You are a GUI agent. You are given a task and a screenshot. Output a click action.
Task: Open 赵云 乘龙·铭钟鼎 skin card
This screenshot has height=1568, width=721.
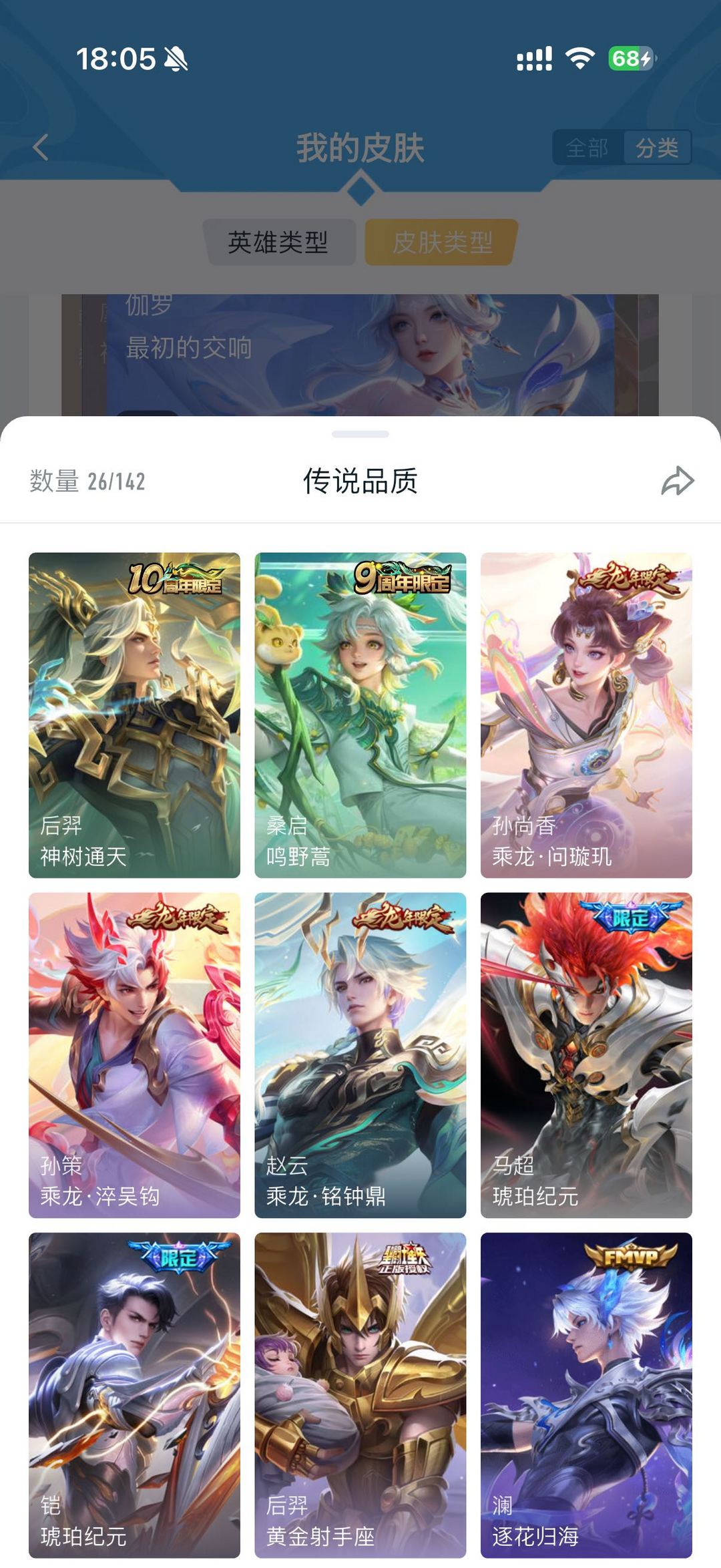360,1055
